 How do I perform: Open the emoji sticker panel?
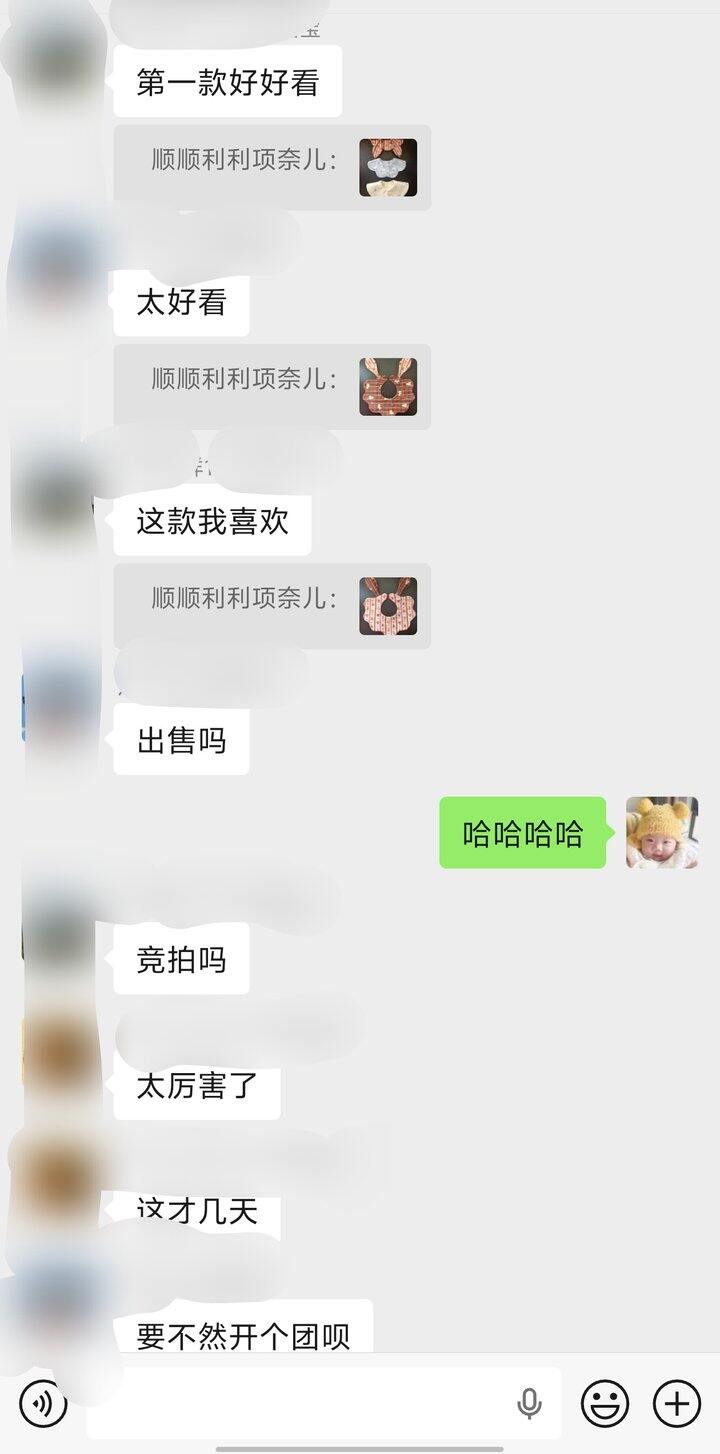point(605,1403)
